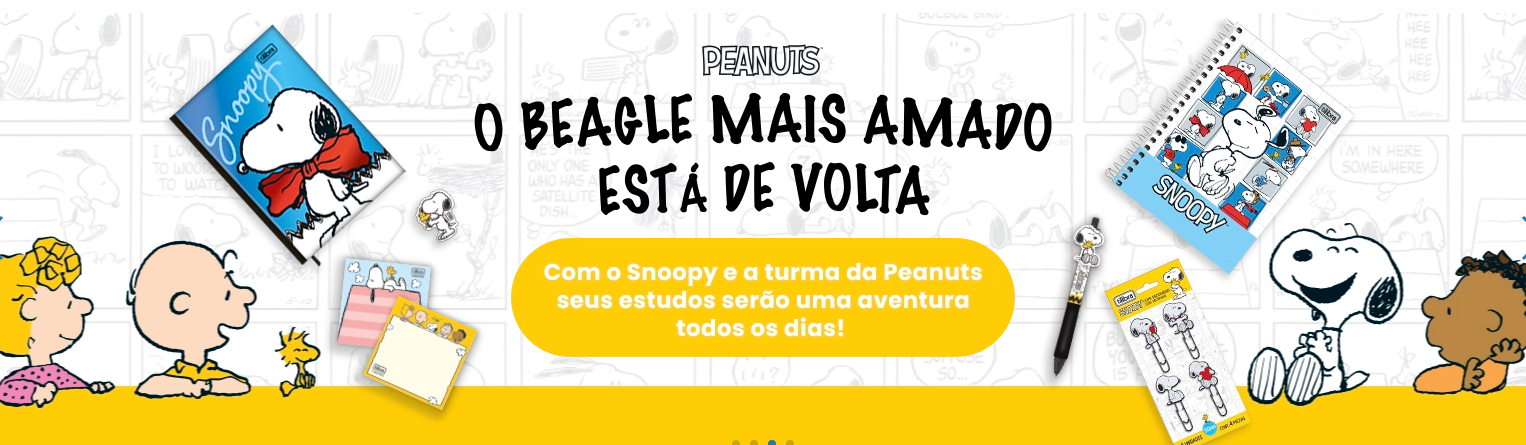The height and width of the screenshot is (445, 1526).
Task: Select the second carousel slide dot
Action: [x=754, y=443]
